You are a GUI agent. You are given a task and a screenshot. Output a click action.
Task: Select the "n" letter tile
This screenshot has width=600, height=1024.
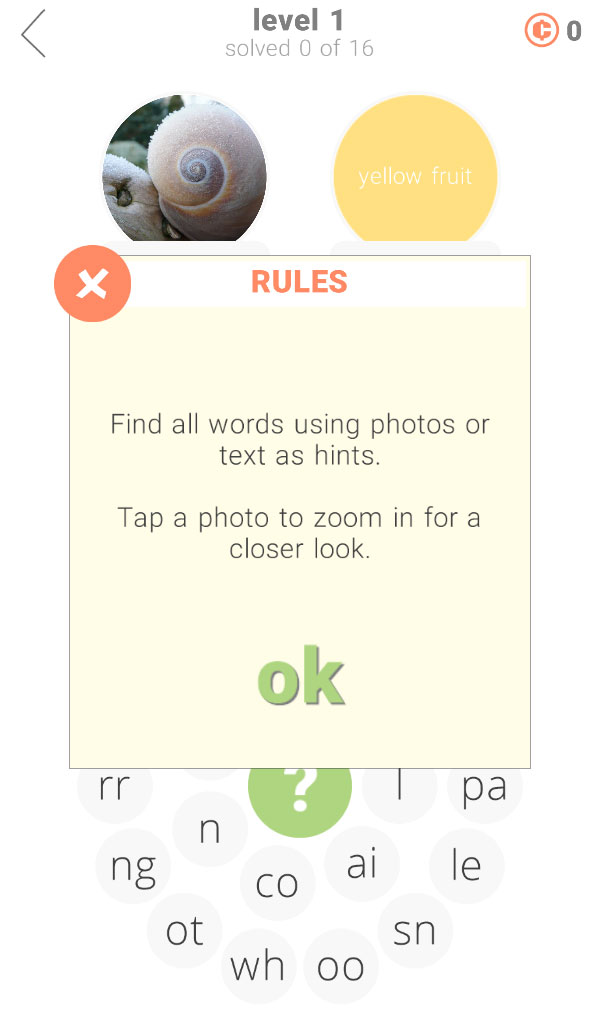[x=210, y=829]
